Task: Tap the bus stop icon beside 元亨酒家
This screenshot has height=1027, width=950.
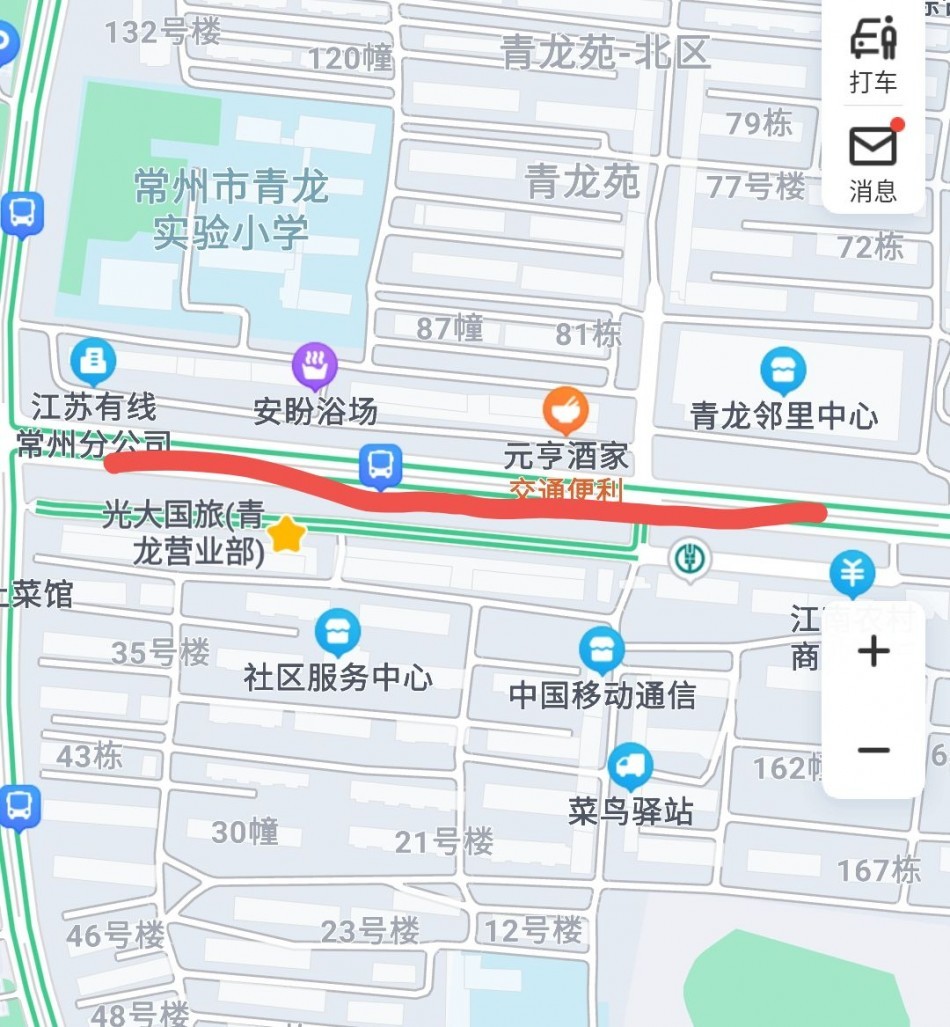Action: coord(381,465)
